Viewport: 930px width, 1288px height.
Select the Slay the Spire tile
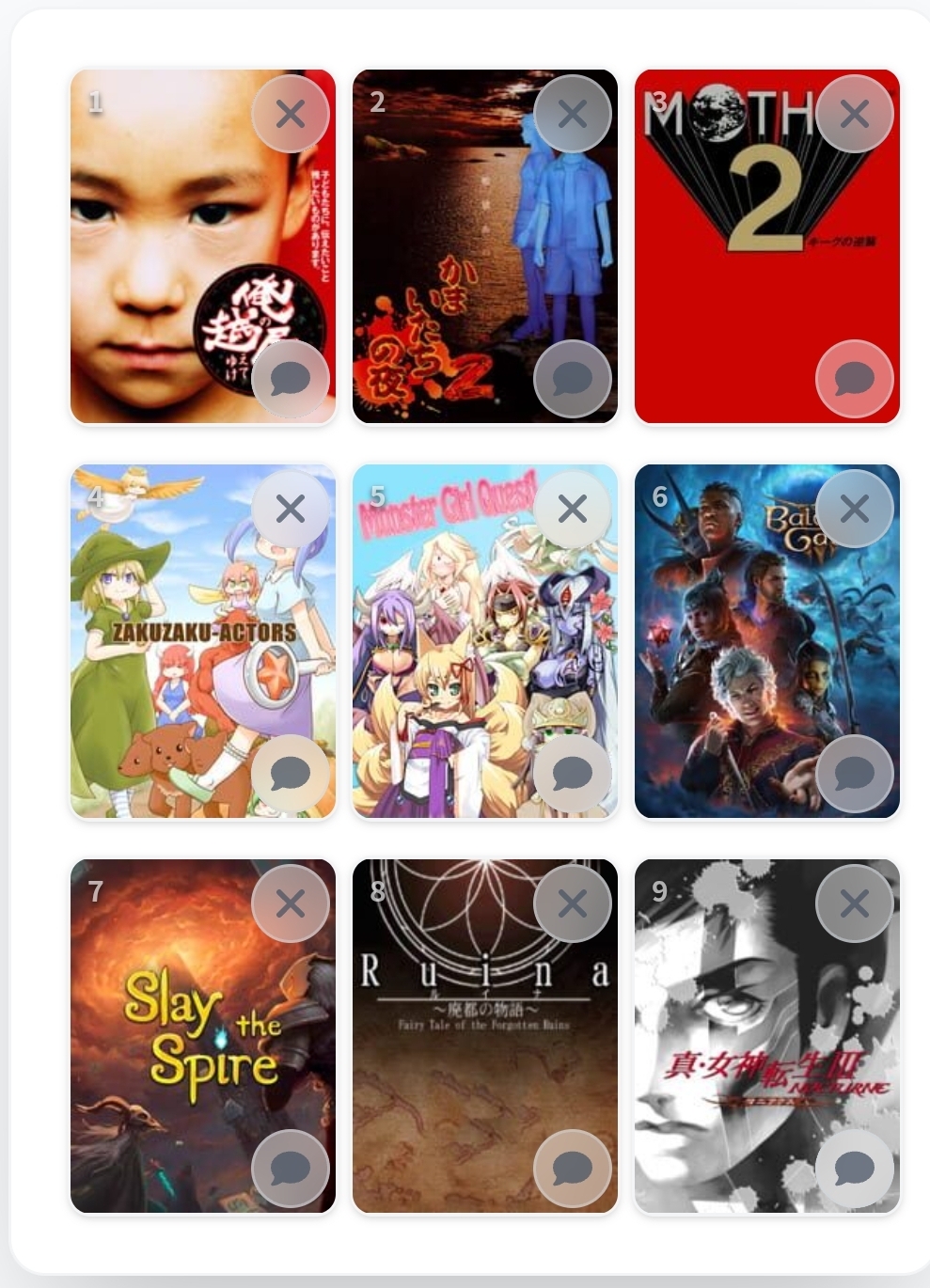coord(179,1034)
